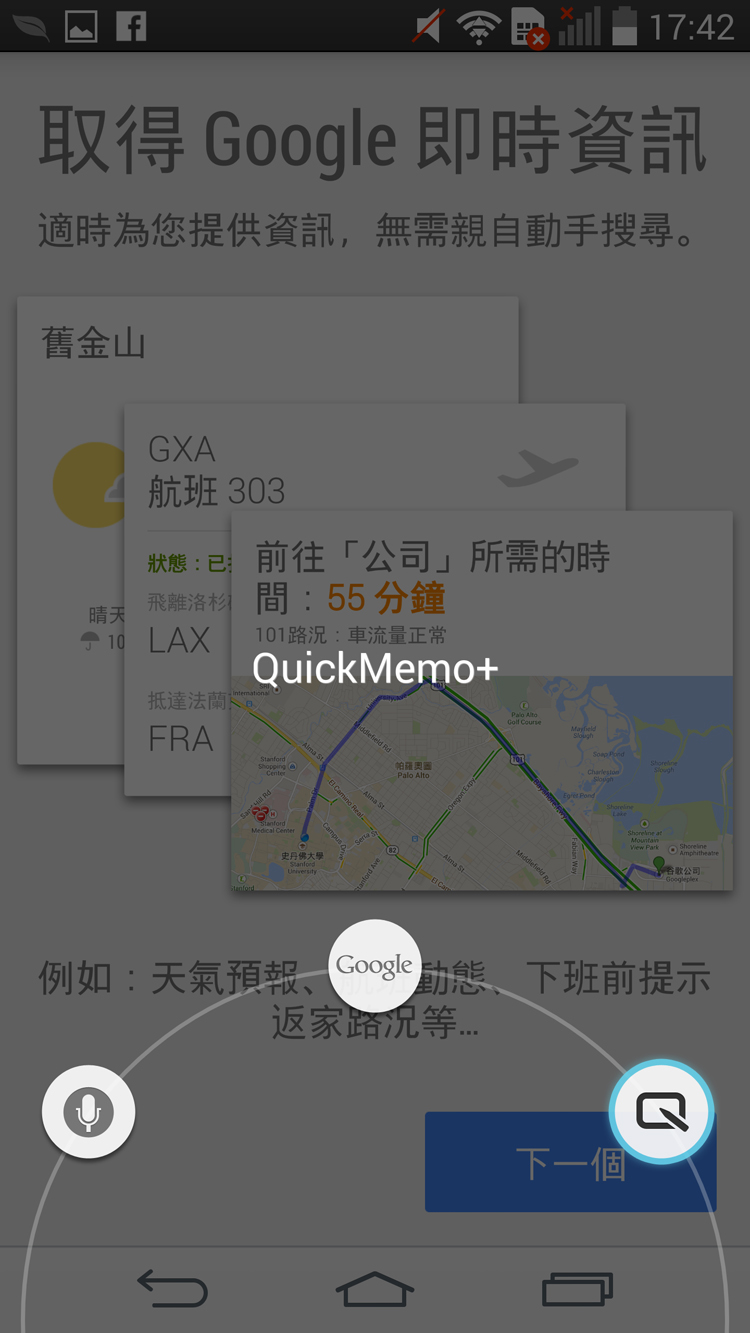The width and height of the screenshot is (750, 1333).
Task: Launch Google from the circular shortcut
Action: (x=374, y=965)
